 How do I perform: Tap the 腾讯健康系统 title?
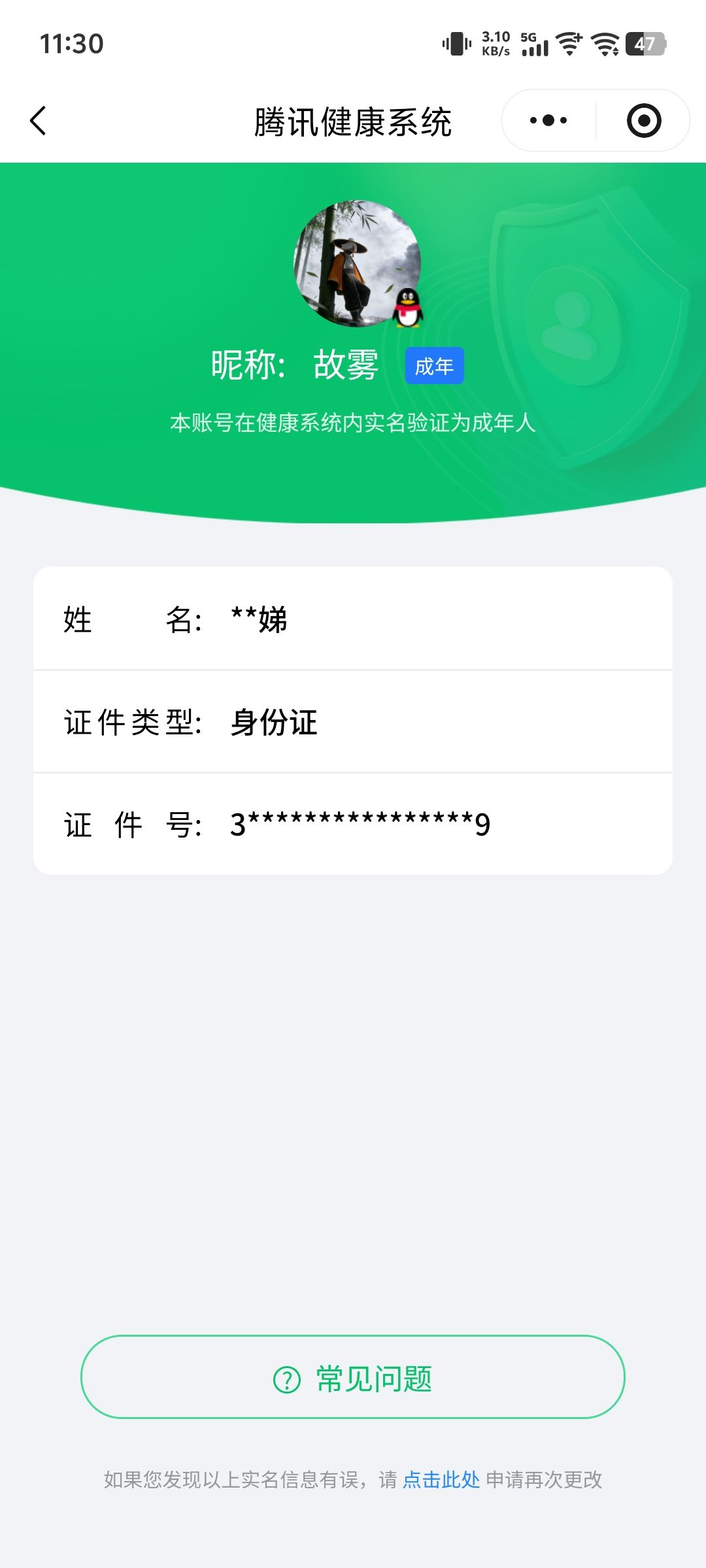click(353, 122)
